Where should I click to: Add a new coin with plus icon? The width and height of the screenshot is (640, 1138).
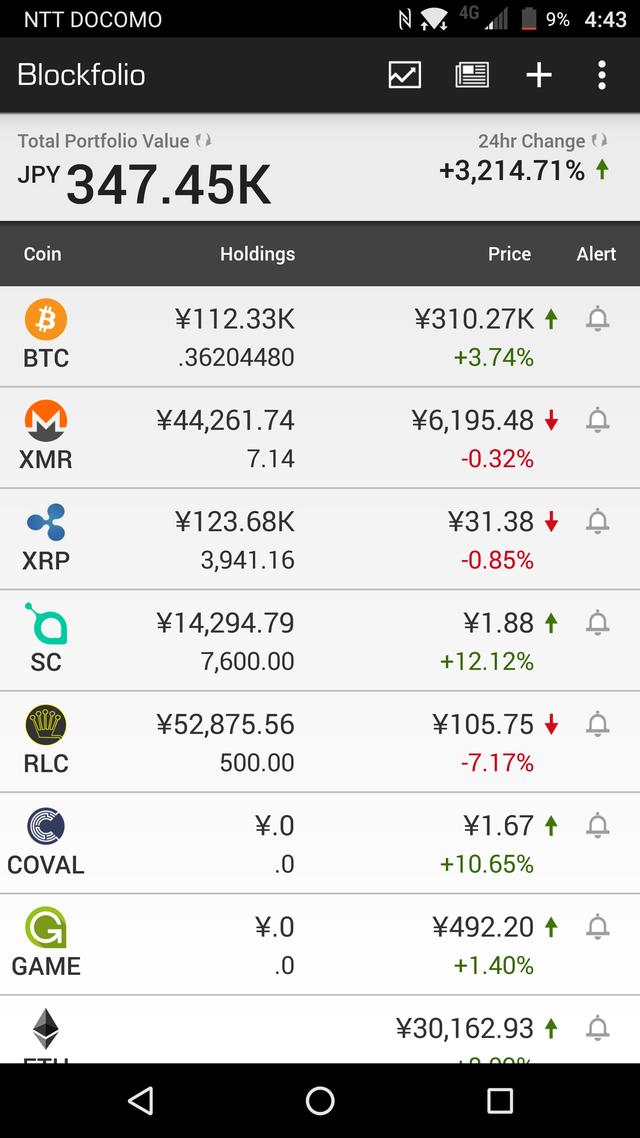click(x=539, y=75)
